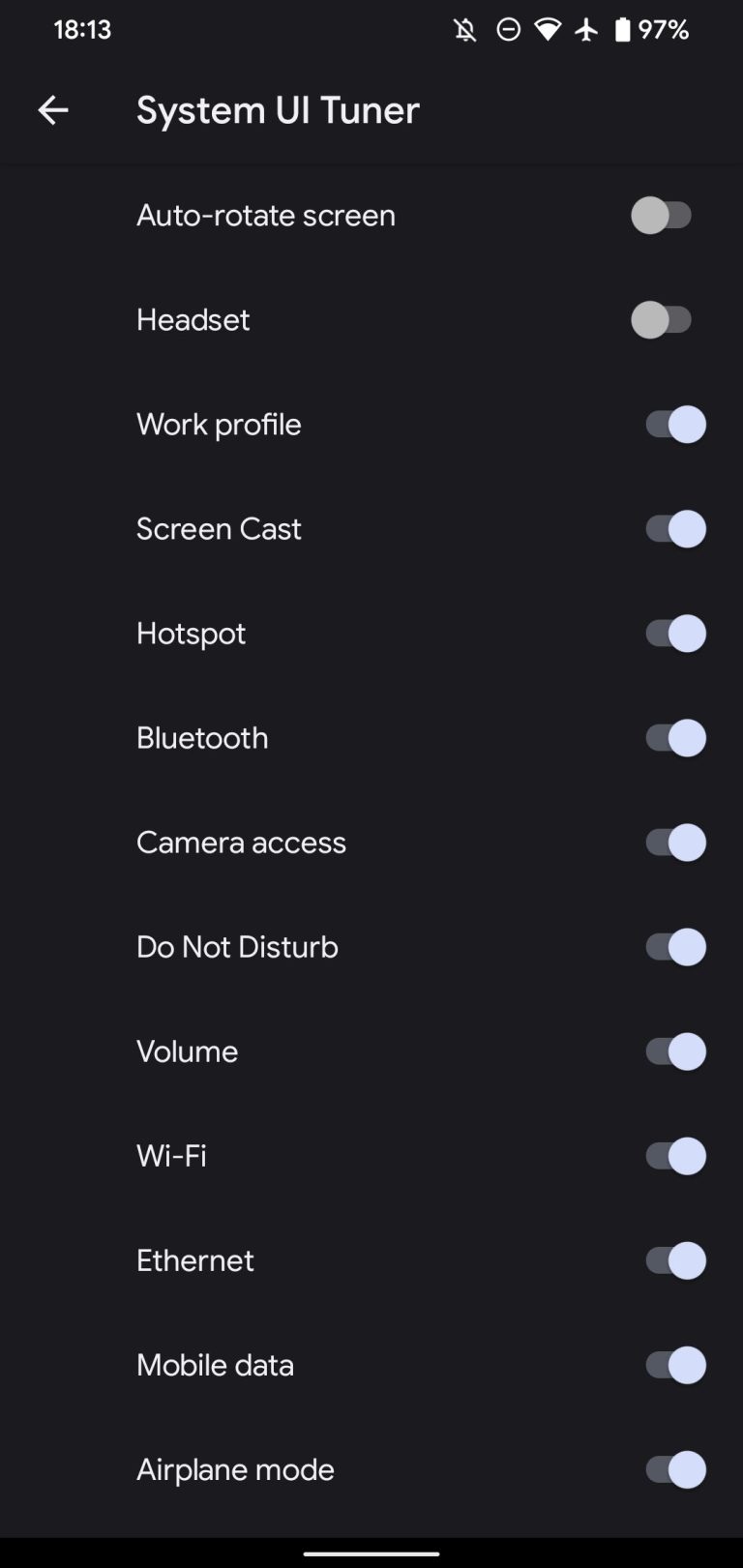Viewport: 743px width, 1568px height.
Task: Turn off the Ethernet switch
Action: point(673,1259)
